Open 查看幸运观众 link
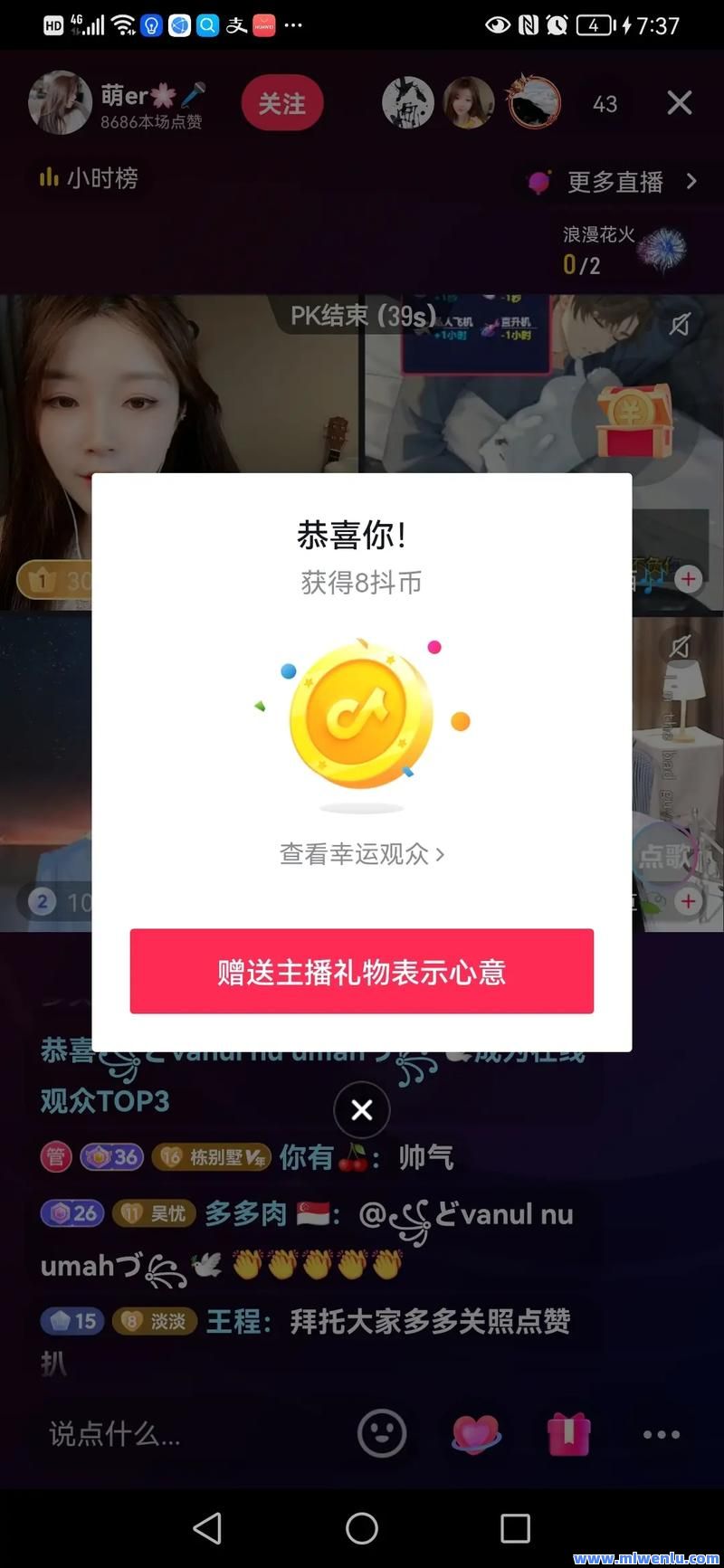 click(x=361, y=854)
